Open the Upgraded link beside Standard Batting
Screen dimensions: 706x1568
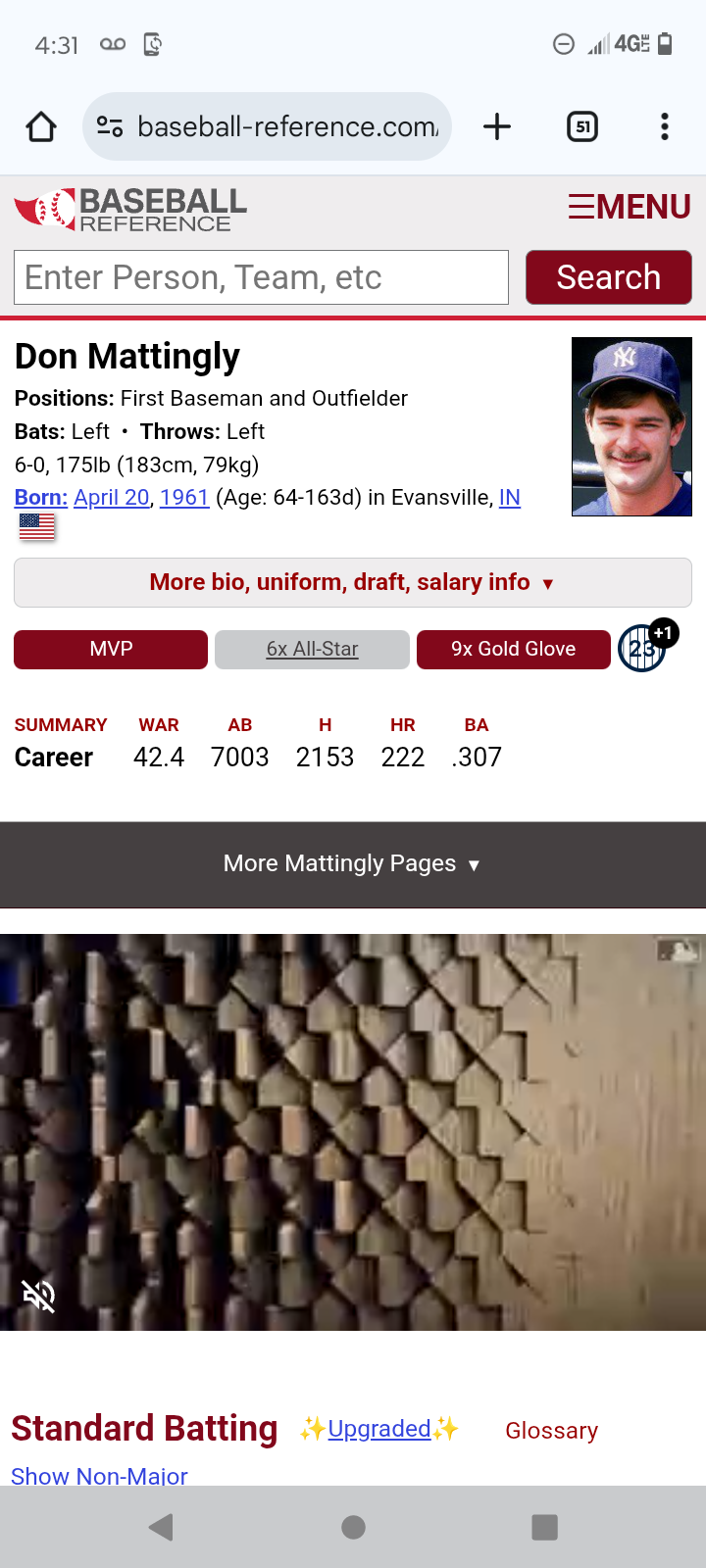point(378,1430)
